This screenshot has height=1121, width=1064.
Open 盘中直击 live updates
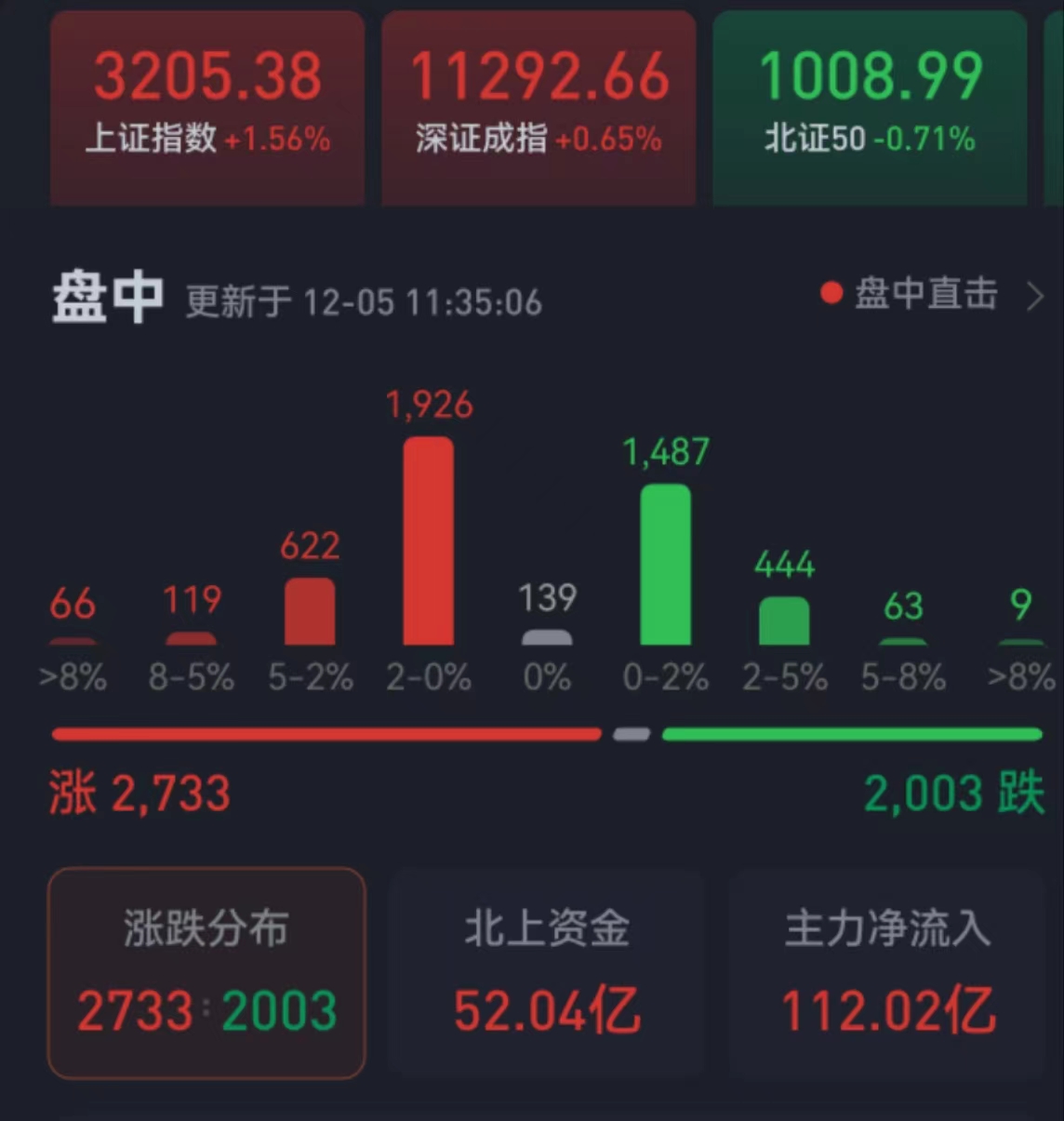[x=930, y=295]
